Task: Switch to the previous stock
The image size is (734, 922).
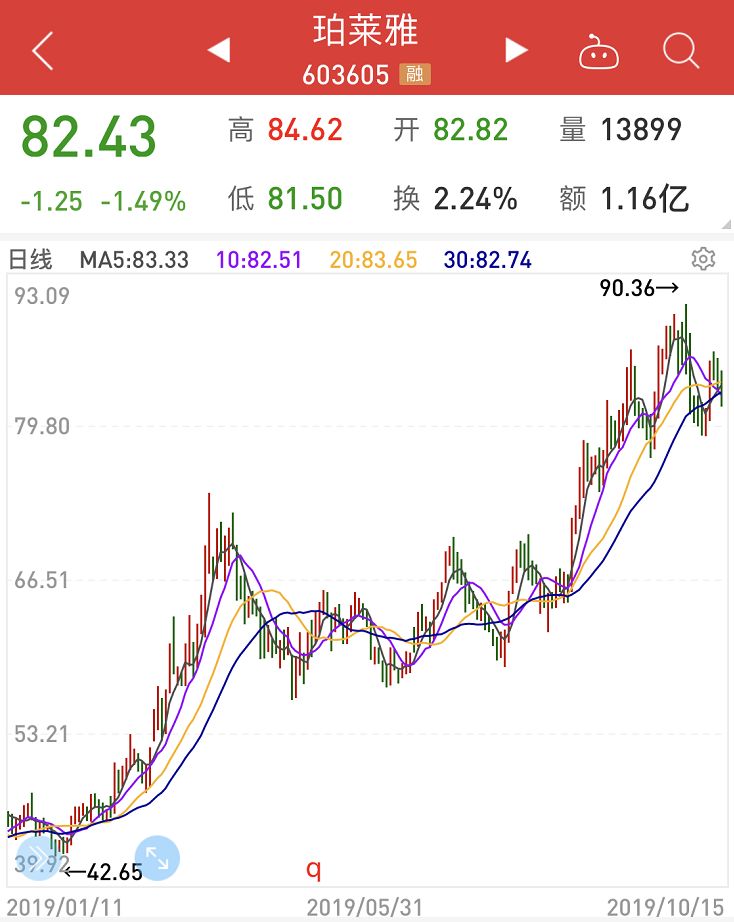Action: pyautogui.click(x=218, y=50)
